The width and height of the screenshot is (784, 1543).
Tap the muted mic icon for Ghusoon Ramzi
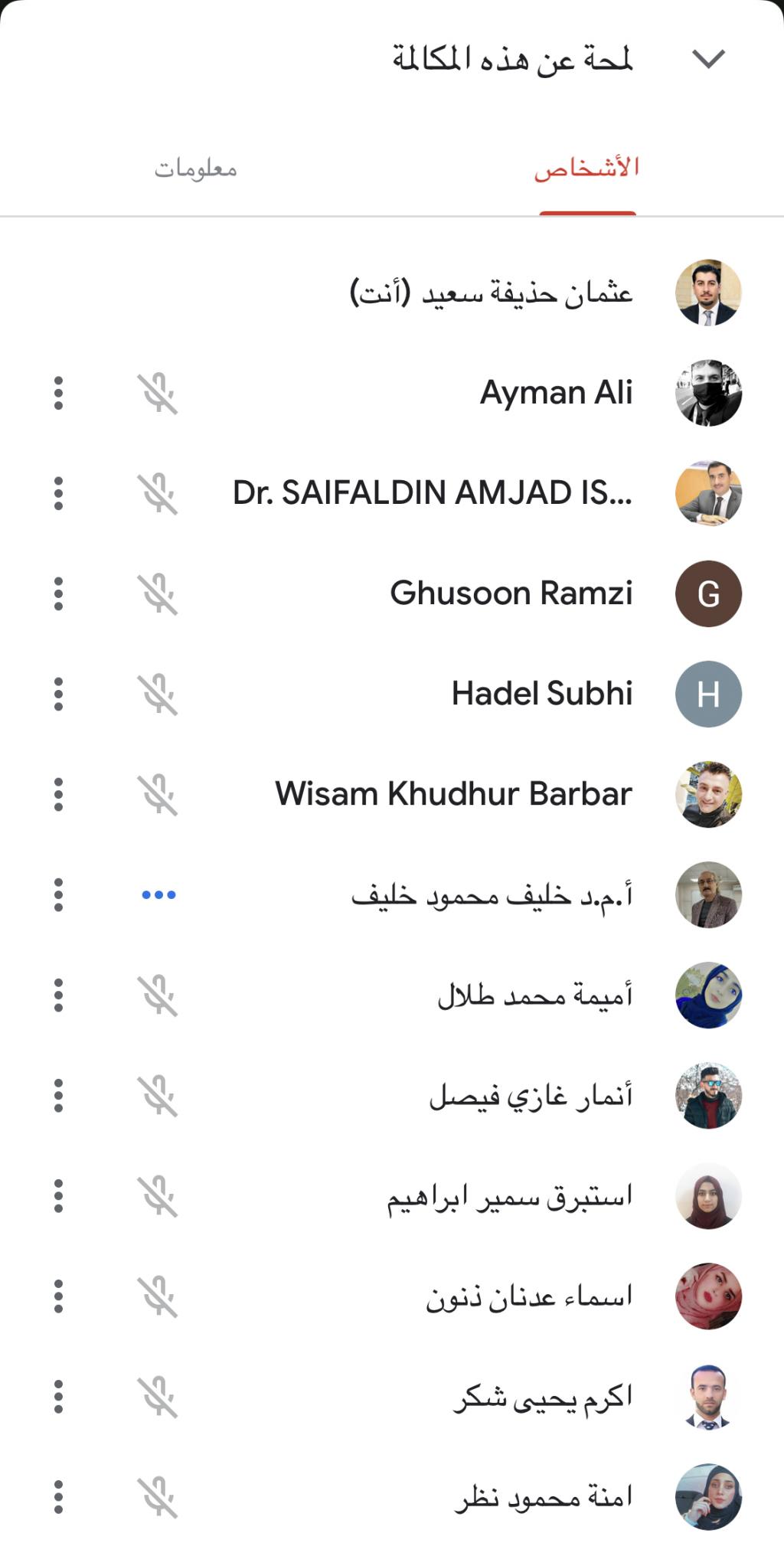(x=158, y=594)
